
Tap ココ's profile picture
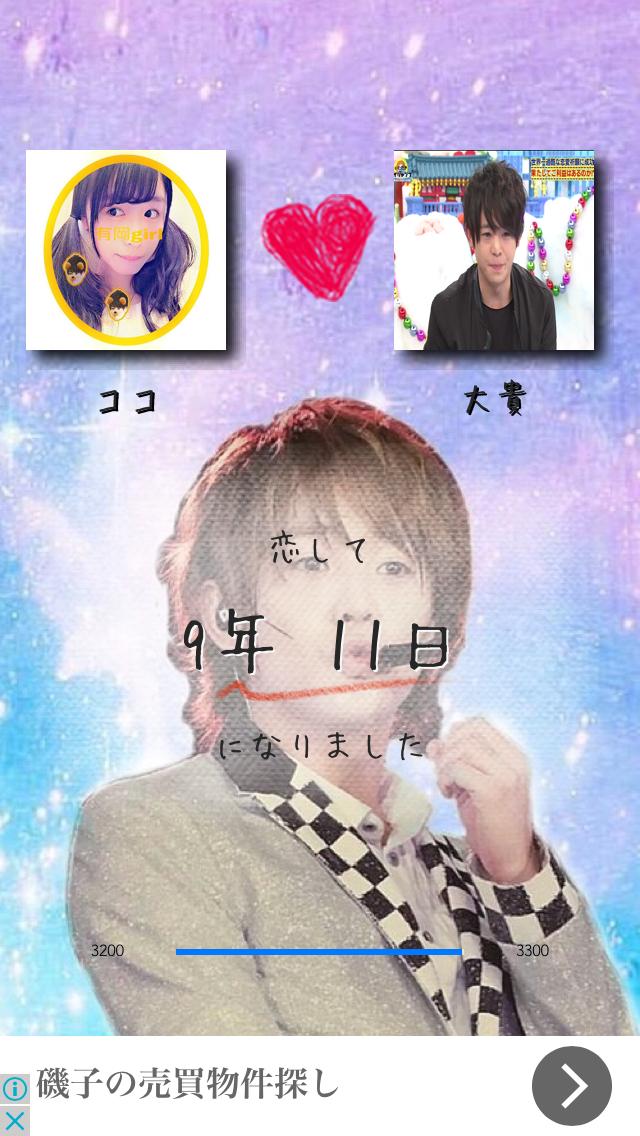click(x=126, y=250)
